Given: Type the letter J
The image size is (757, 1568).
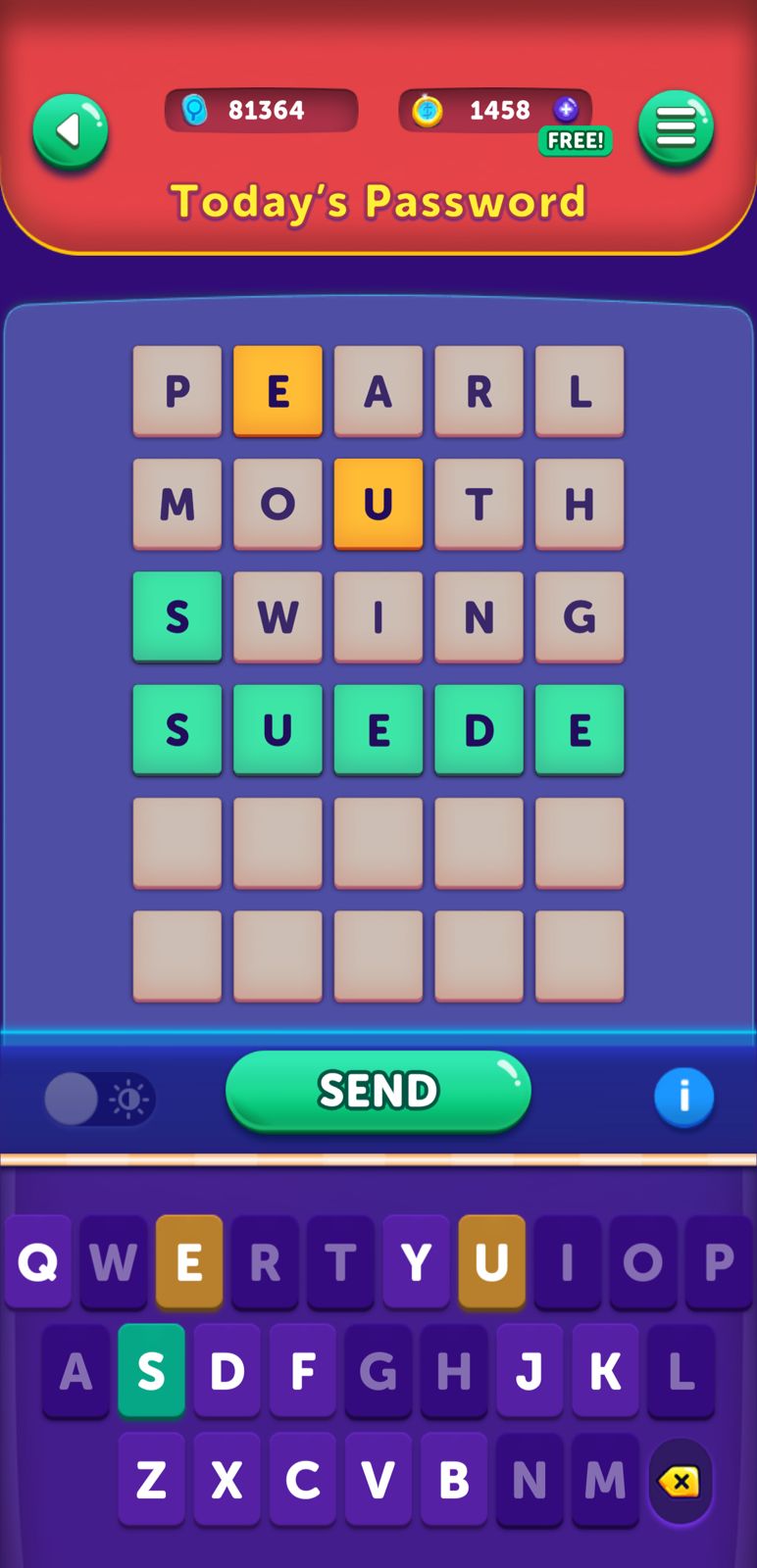Looking at the screenshot, I should (530, 1370).
